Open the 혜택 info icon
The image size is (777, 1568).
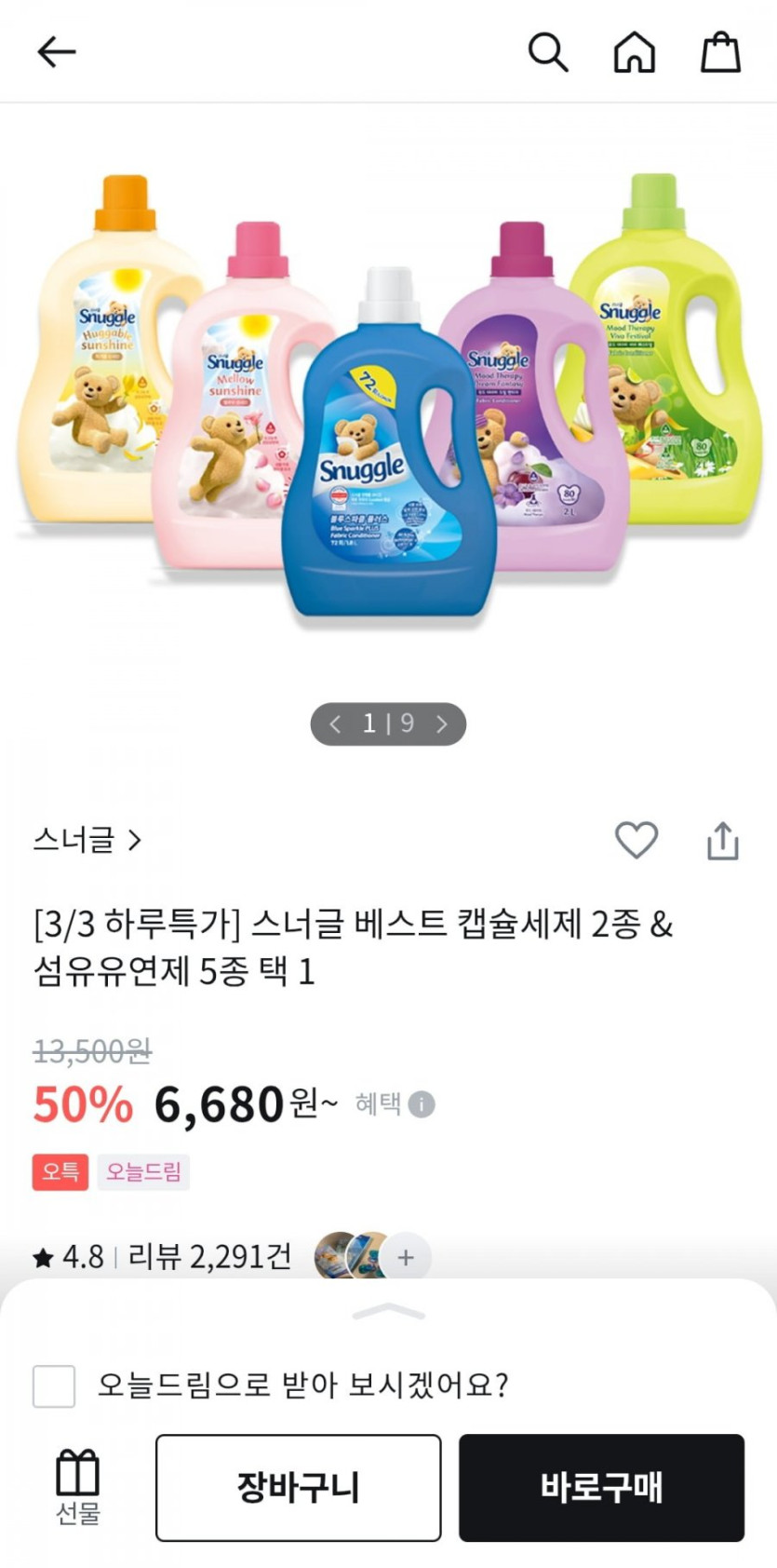point(422,1104)
